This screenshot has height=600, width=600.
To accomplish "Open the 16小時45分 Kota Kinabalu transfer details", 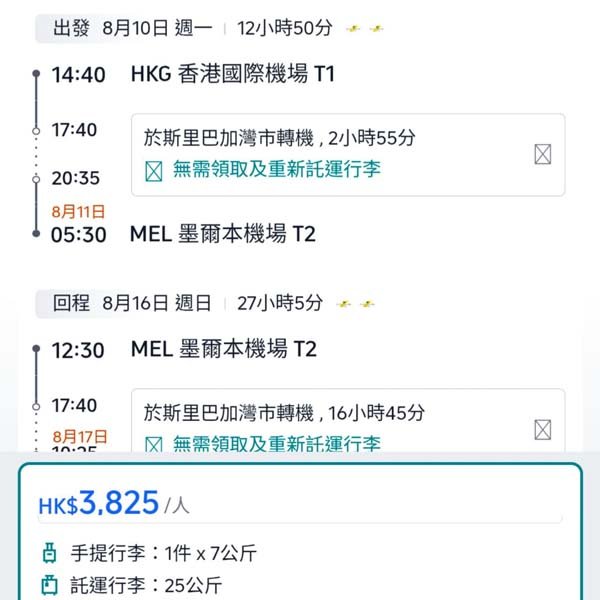I will coord(347,425).
